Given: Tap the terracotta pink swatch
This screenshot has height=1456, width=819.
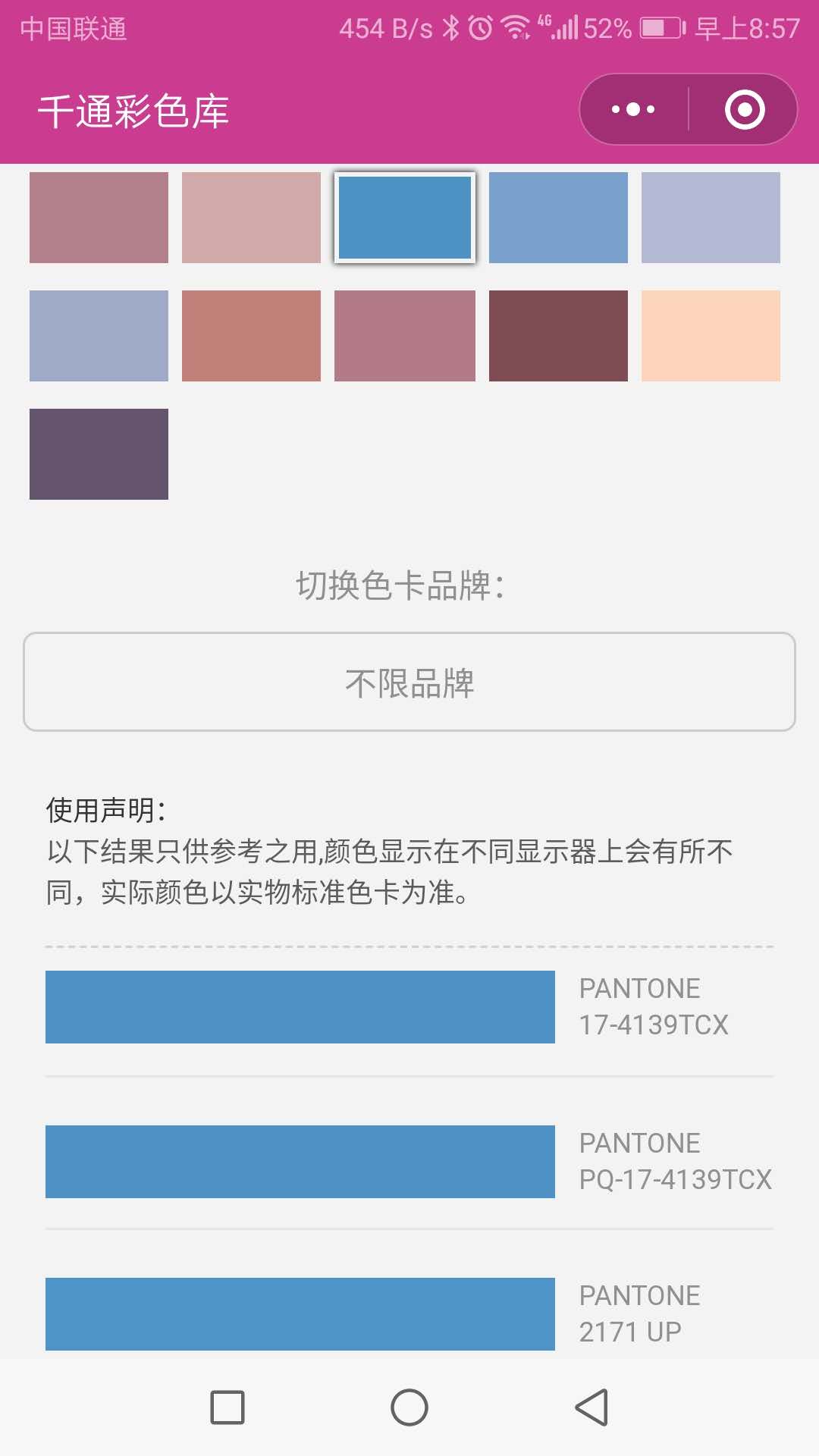Looking at the screenshot, I should [251, 336].
